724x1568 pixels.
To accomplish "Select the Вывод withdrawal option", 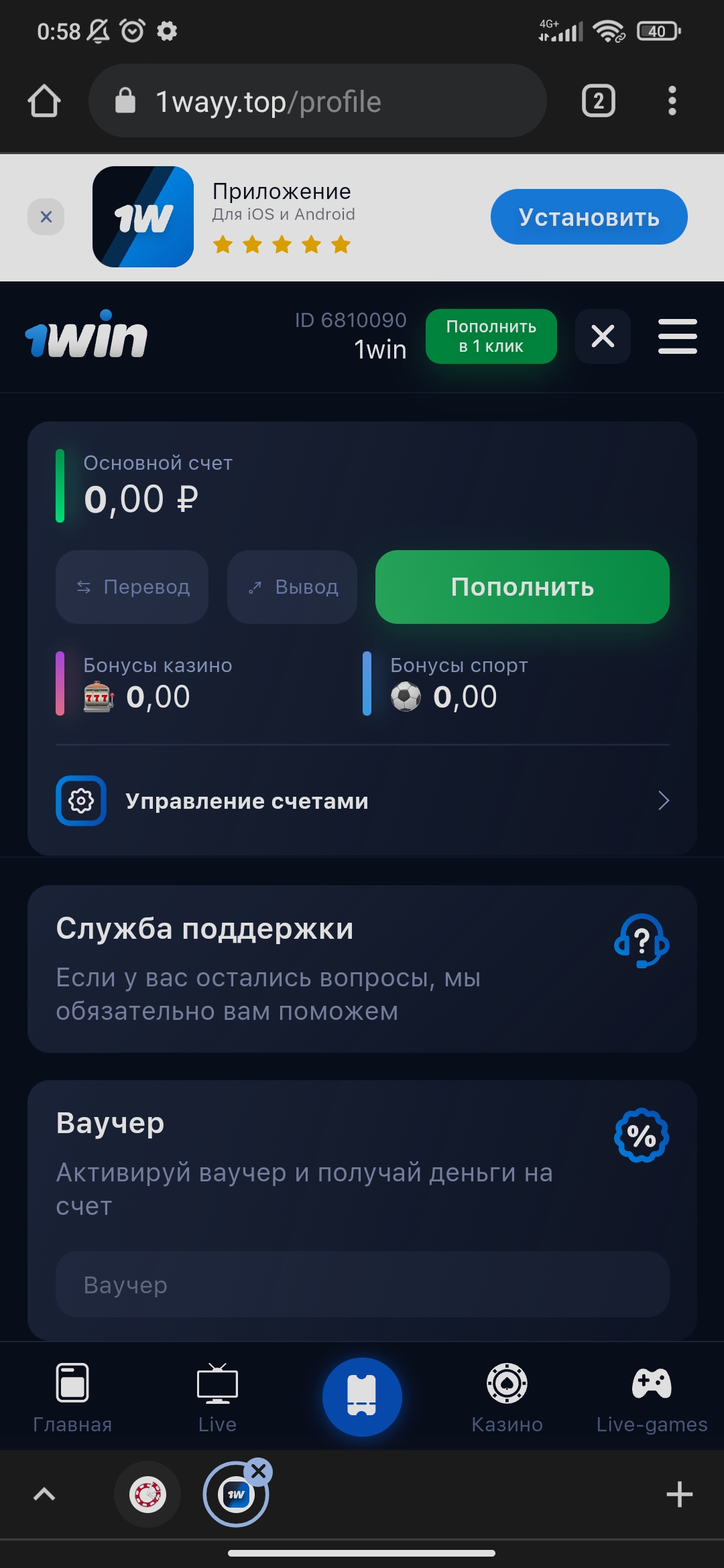I will (x=292, y=587).
